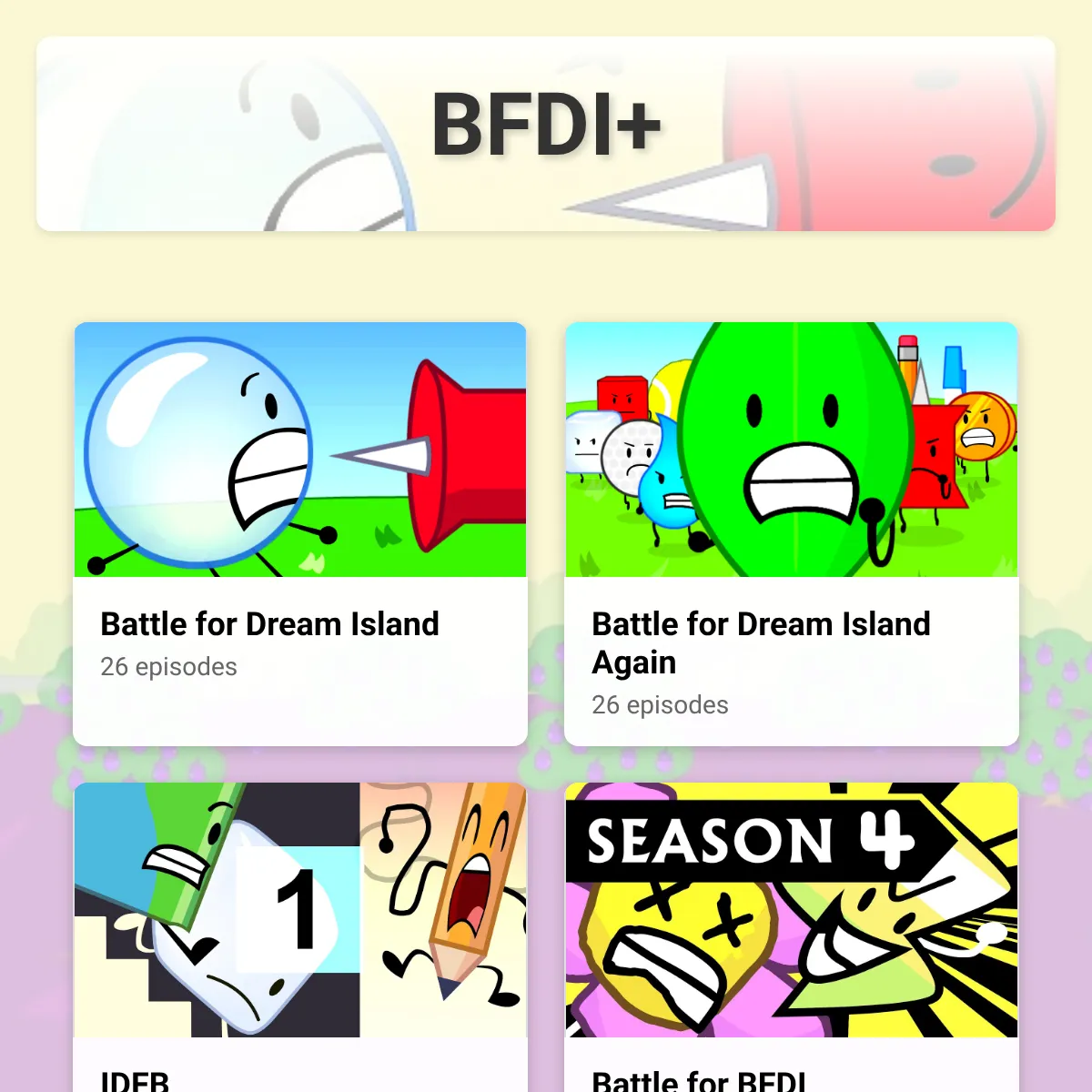Viewport: 1092px width, 1092px height.
Task: Open the Battle for Dream Island card
Action: pyautogui.click(x=300, y=533)
